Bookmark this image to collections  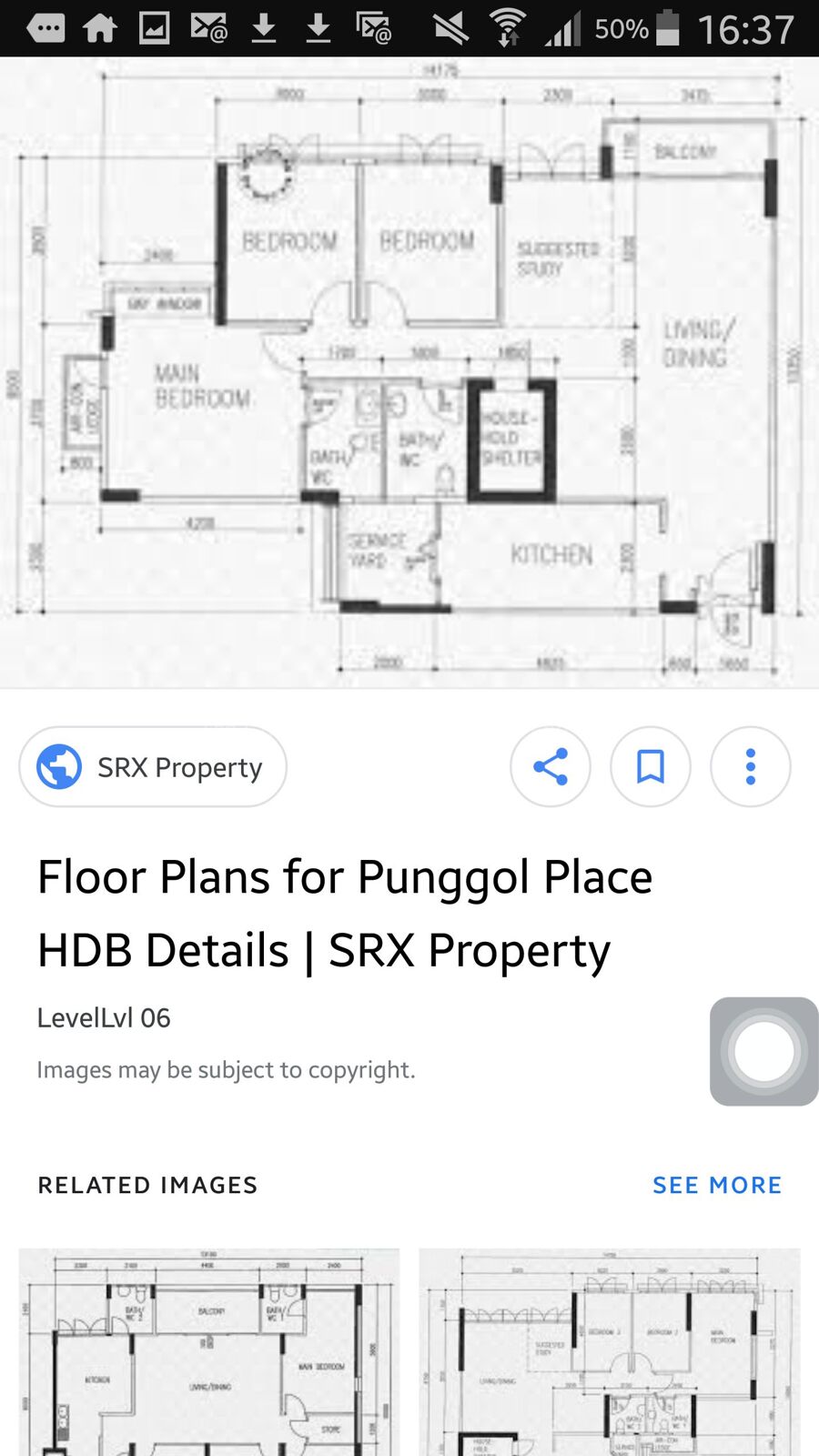tap(651, 767)
